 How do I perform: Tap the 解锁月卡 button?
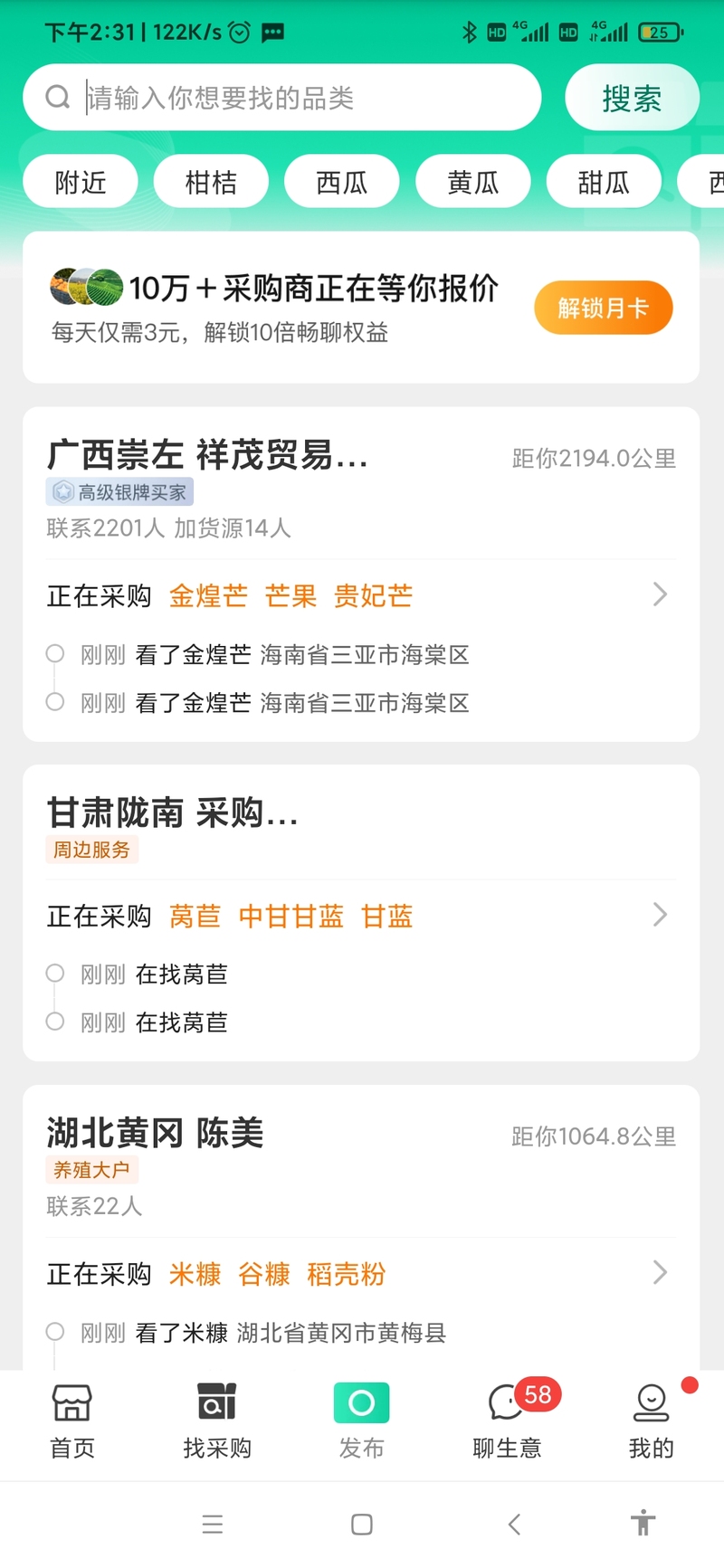point(604,308)
